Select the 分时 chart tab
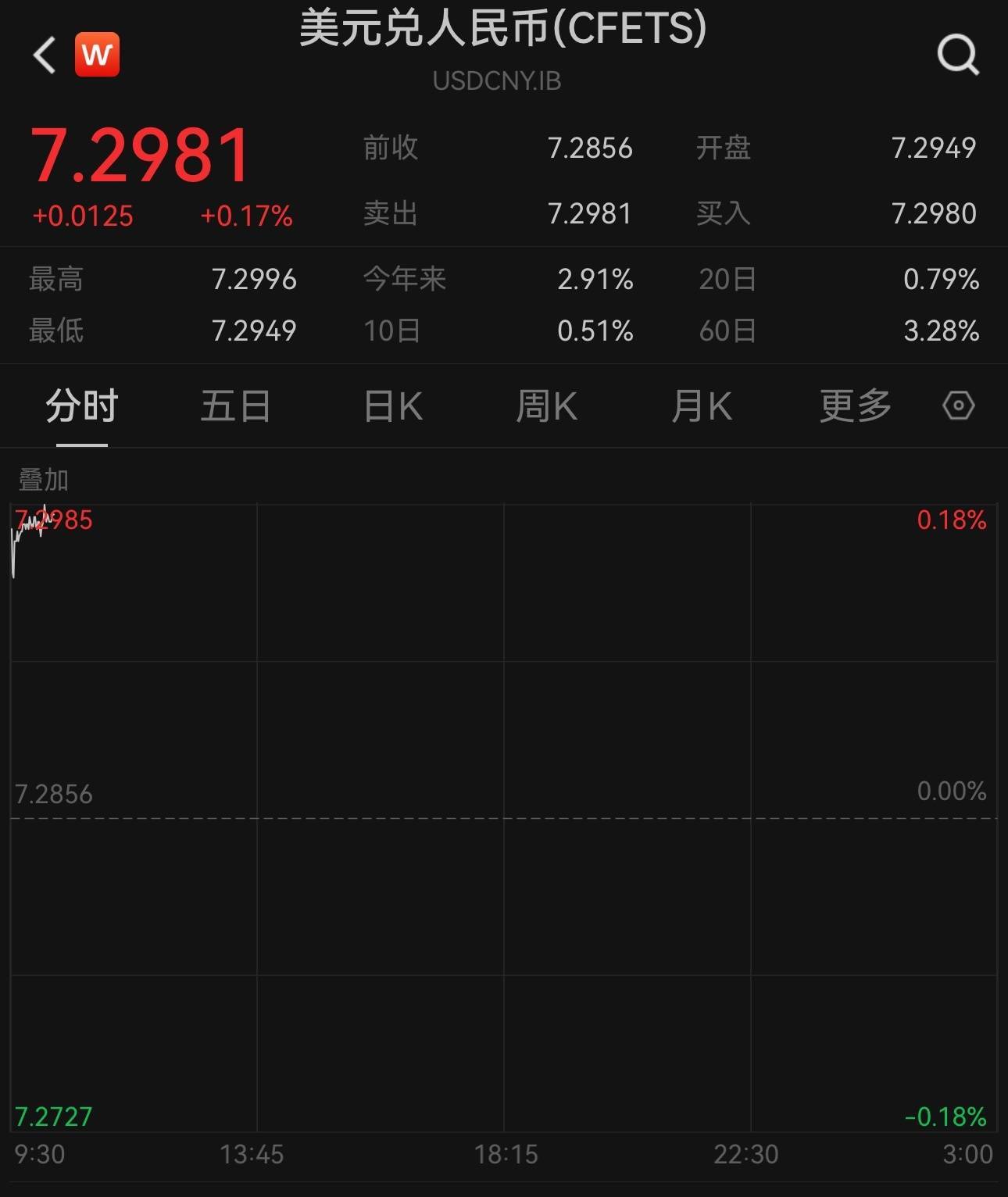1008x1197 pixels. [x=81, y=406]
